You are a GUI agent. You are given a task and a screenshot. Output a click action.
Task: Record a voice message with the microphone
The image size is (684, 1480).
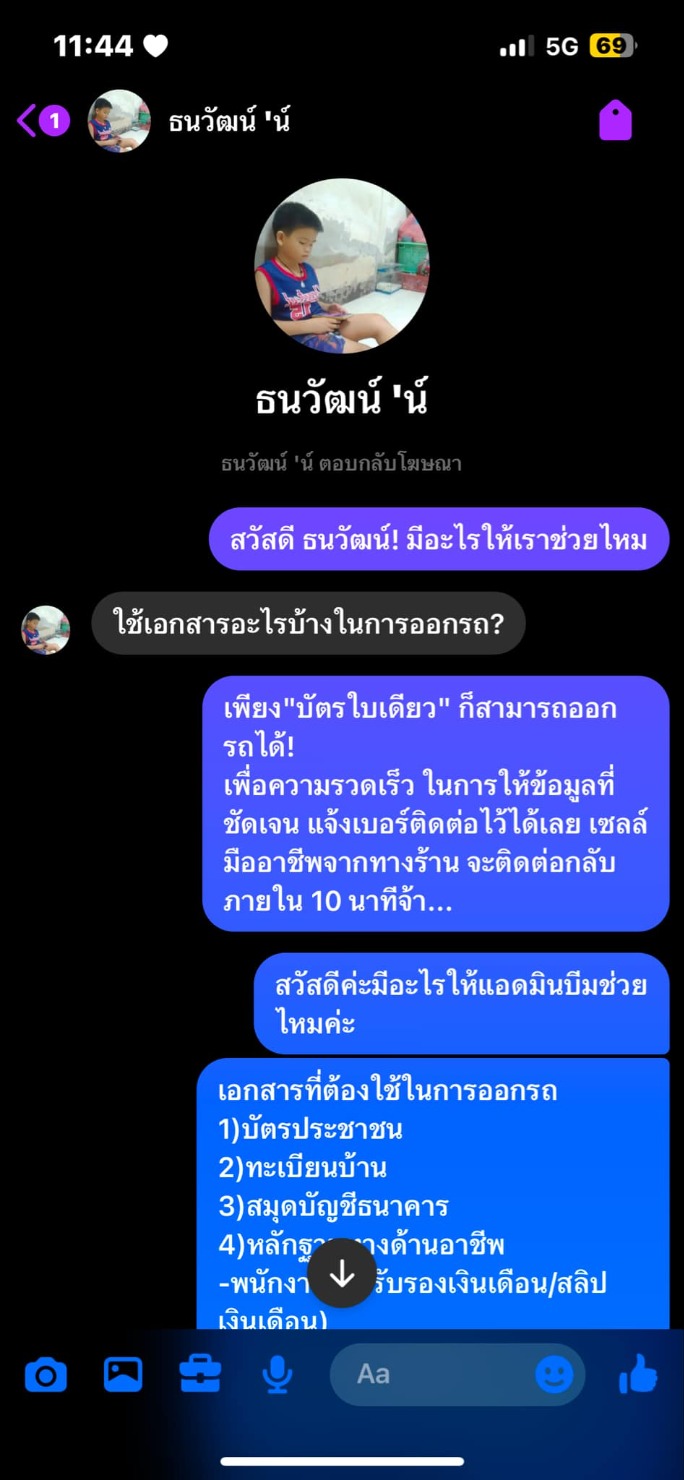coord(277,1375)
